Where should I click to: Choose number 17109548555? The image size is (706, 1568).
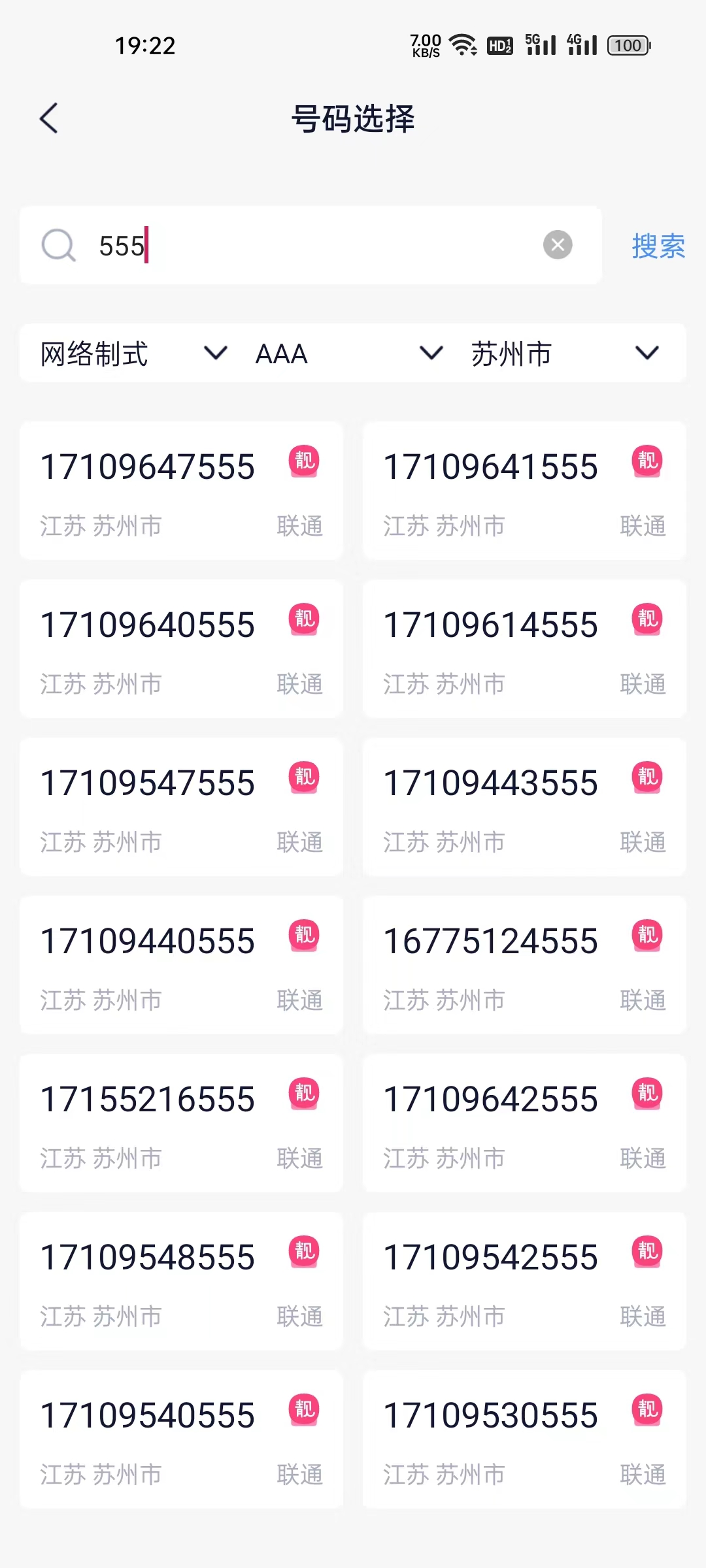coord(181,1281)
